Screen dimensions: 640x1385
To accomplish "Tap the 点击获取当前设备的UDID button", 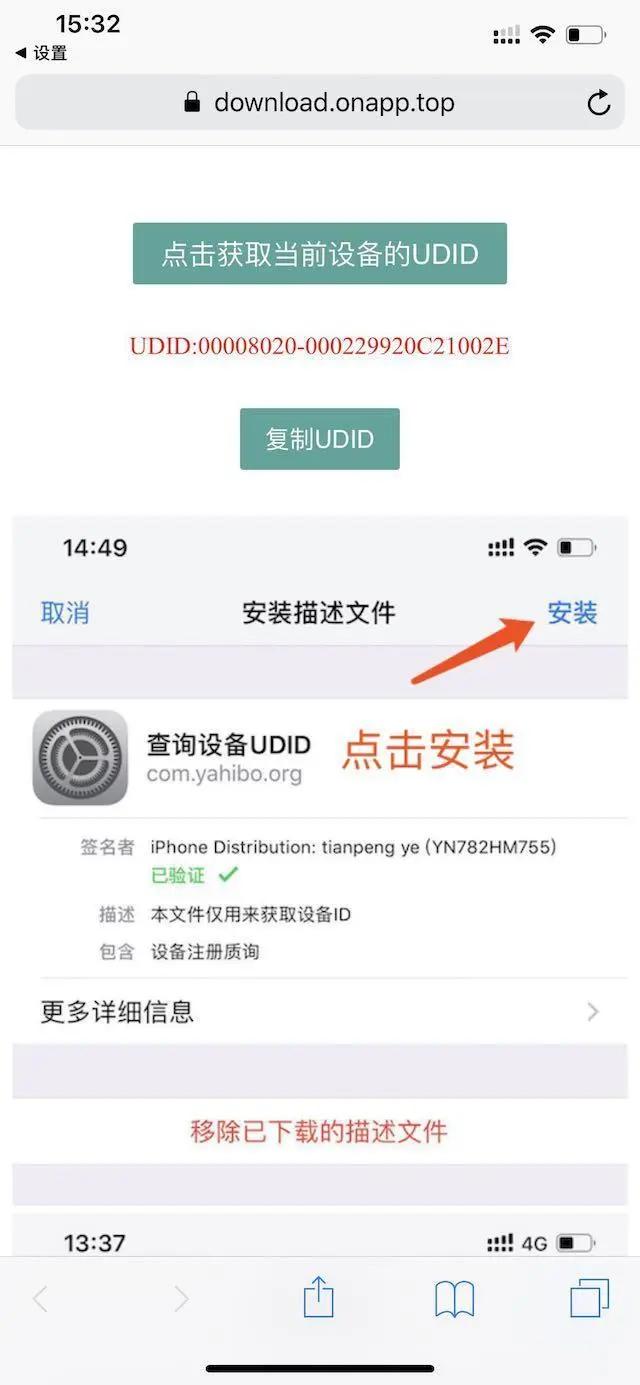I will (319, 254).
